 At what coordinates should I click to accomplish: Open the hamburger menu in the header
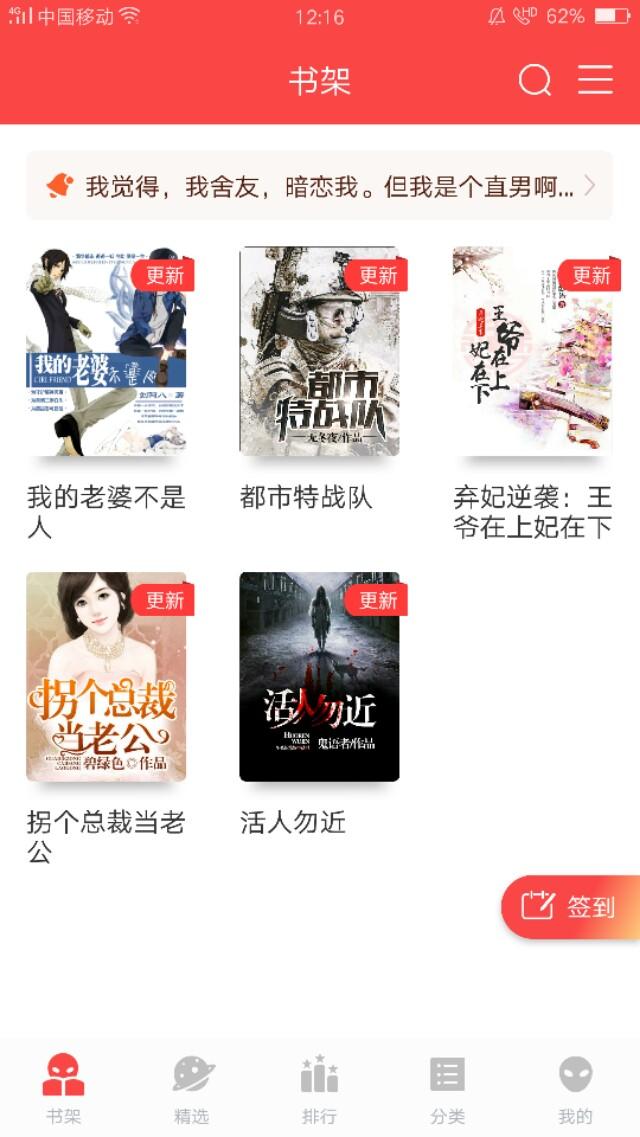click(x=595, y=80)
